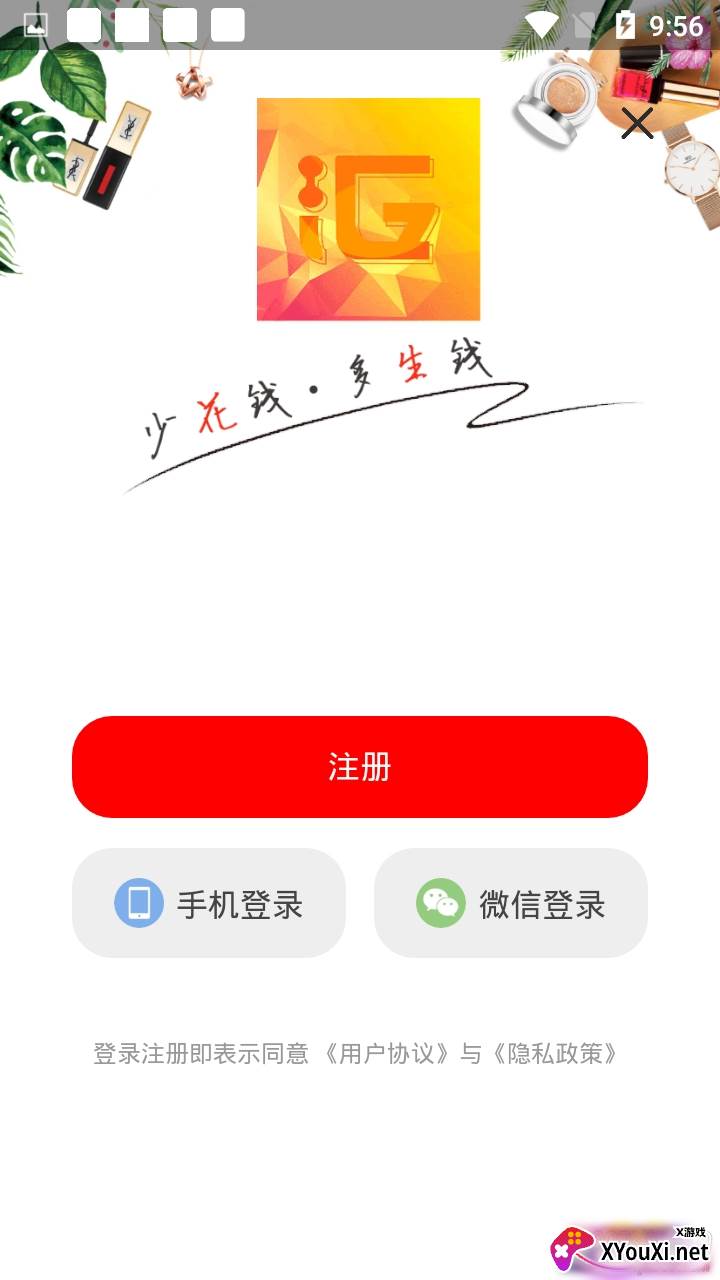Tap the red 注册 register button
720x1280 pixels.
360,767
